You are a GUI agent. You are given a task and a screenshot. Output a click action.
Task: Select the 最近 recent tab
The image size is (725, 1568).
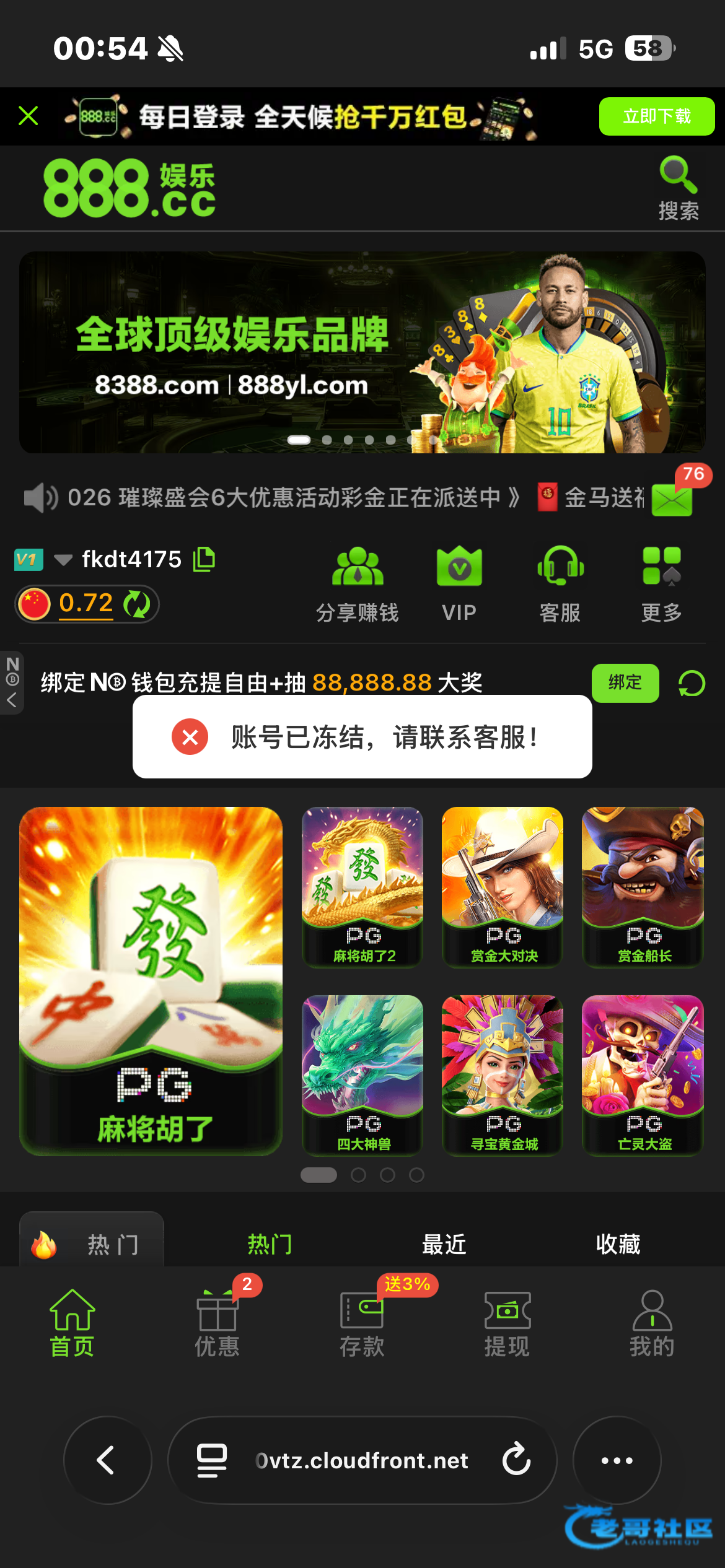(x=444, y=1244)
